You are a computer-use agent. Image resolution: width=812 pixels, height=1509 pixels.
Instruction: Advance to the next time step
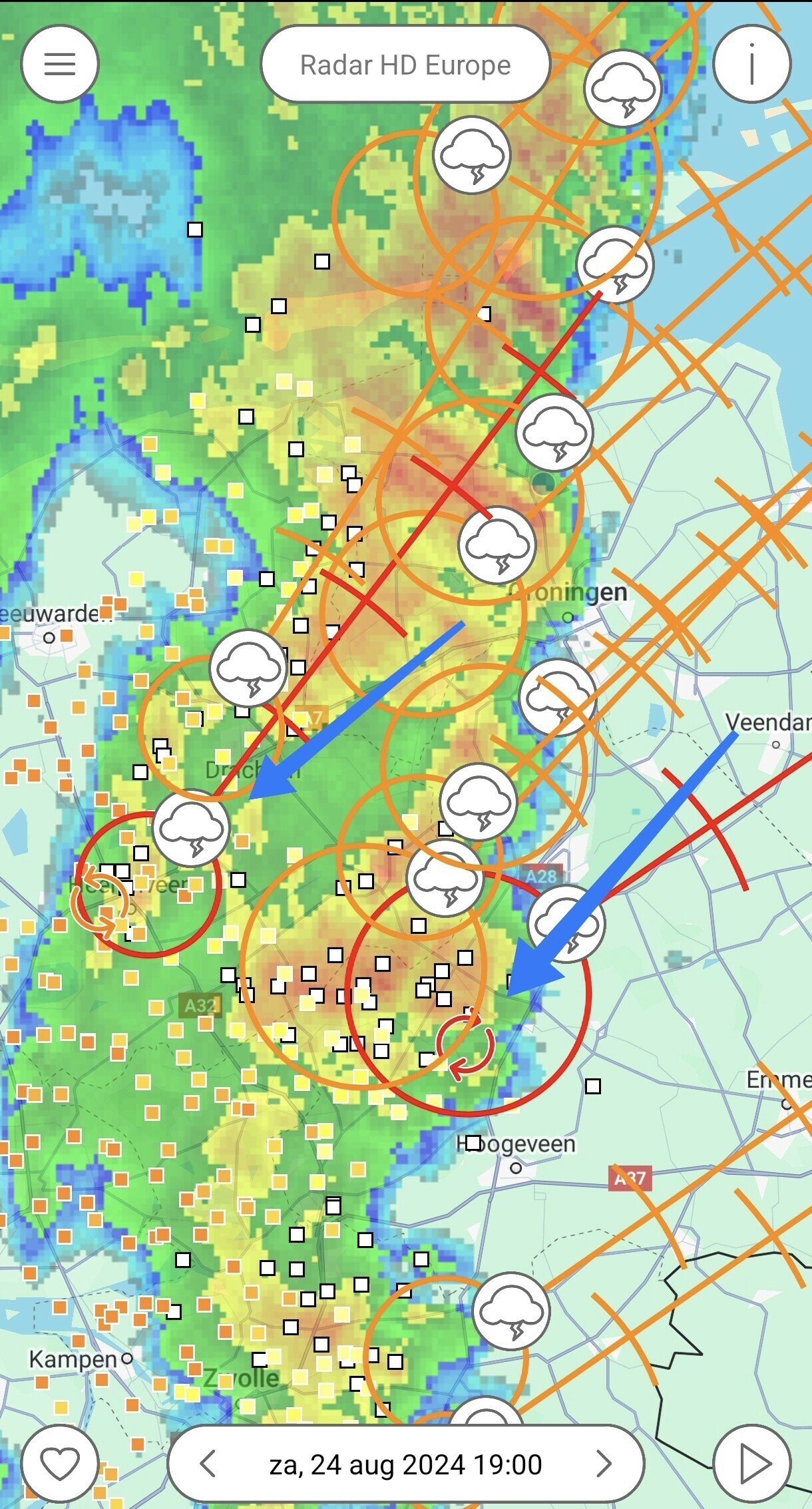coord(604,1464)
